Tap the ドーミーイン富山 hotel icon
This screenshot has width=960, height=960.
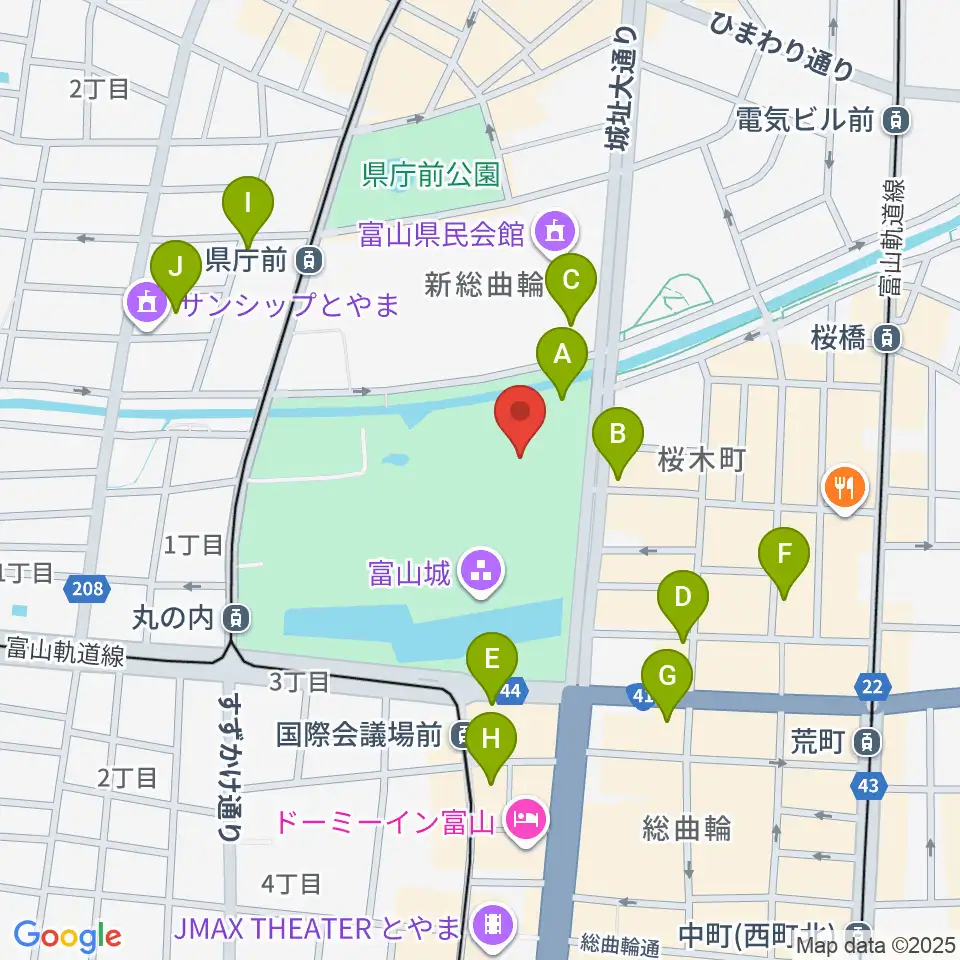[526, 821]
